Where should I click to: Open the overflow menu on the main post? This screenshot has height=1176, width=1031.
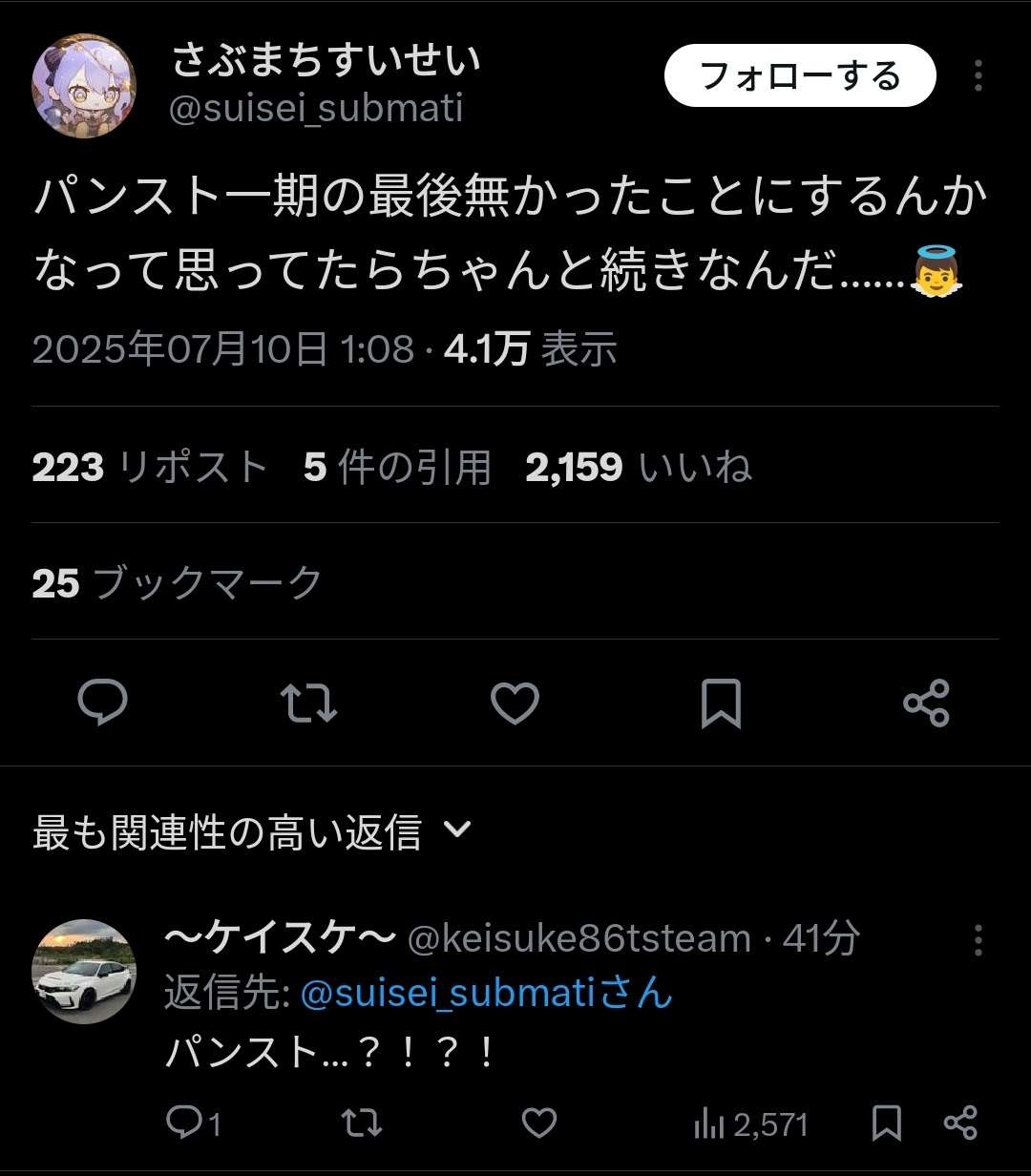pos(978,76)
